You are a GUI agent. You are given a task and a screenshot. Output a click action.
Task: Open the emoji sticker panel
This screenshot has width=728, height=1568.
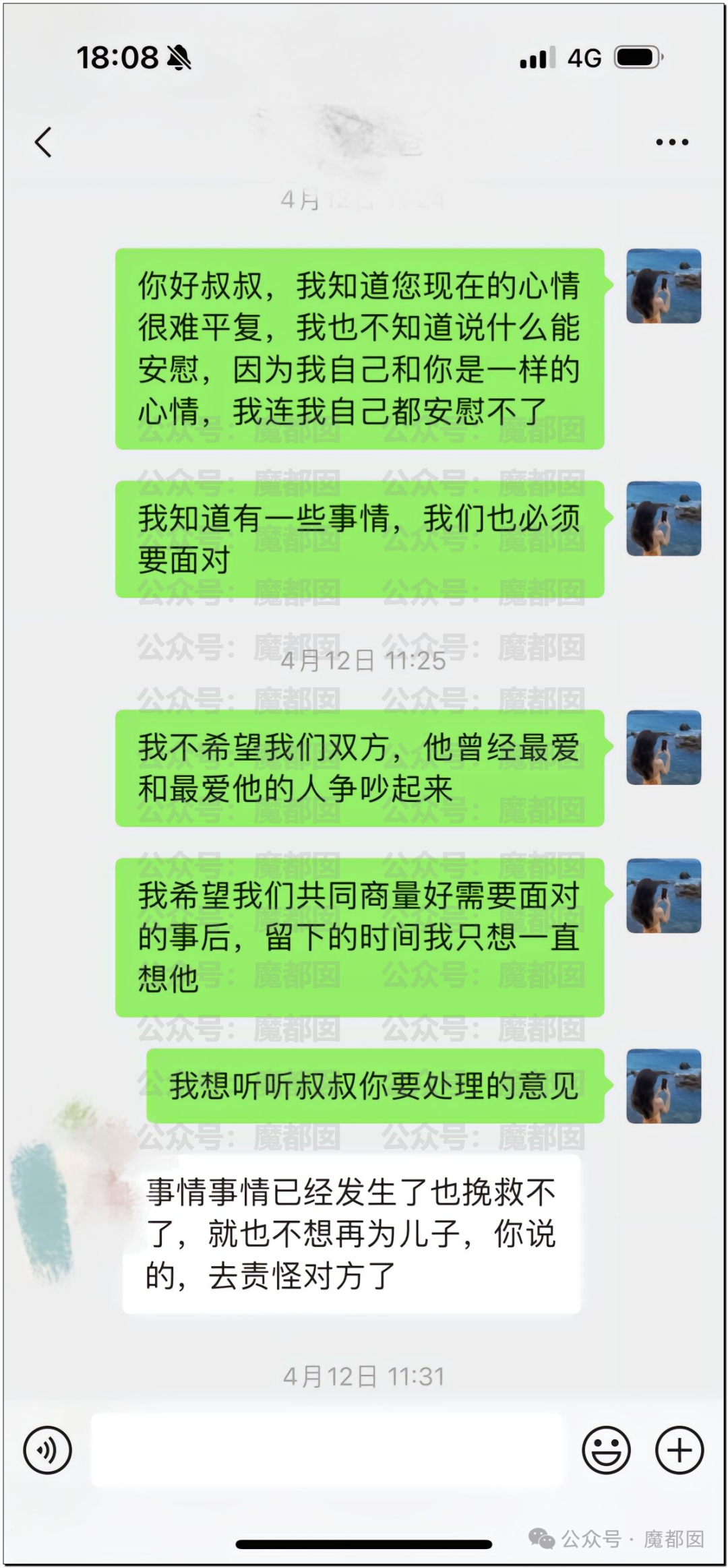tap(606, 1449)
